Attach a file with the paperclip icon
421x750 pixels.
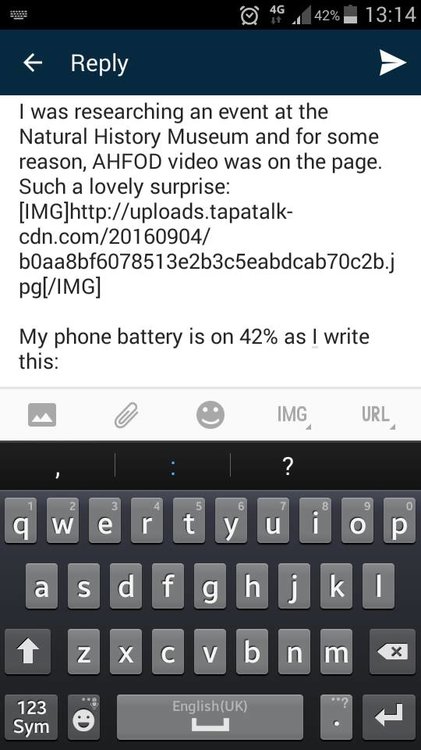tap(126, 414)
